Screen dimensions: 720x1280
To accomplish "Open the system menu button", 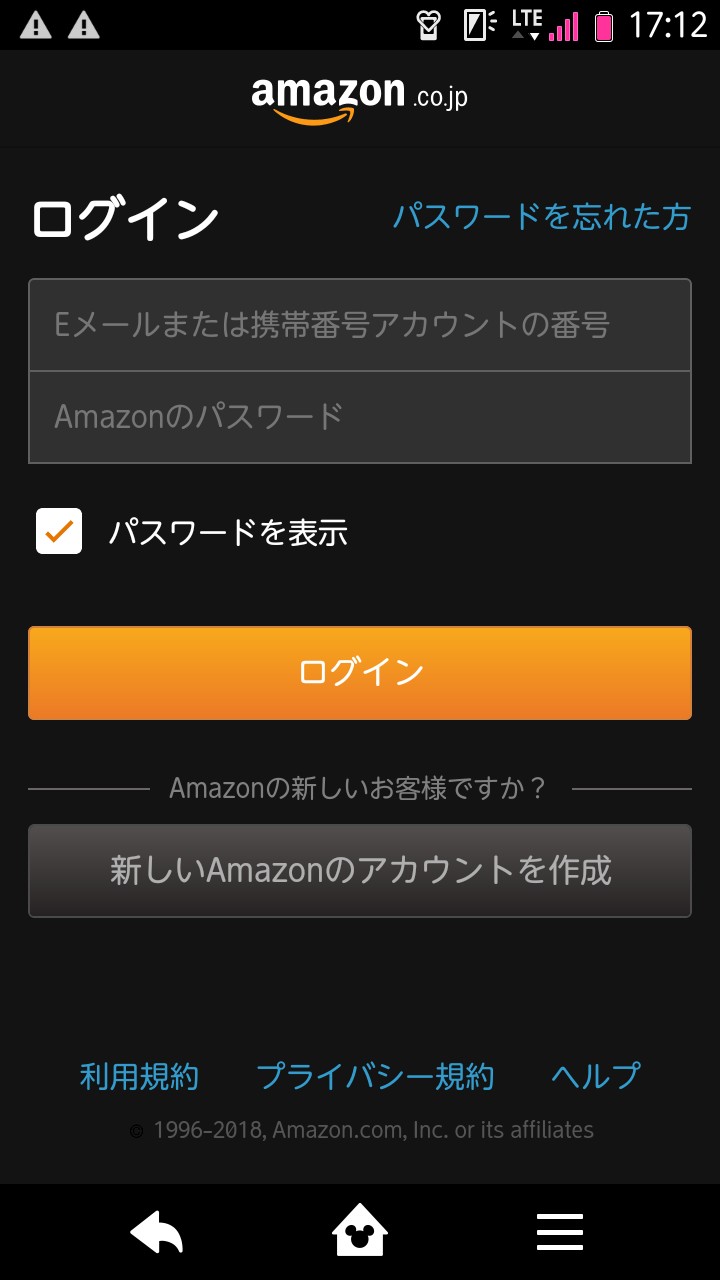I will pos(560,1233).
